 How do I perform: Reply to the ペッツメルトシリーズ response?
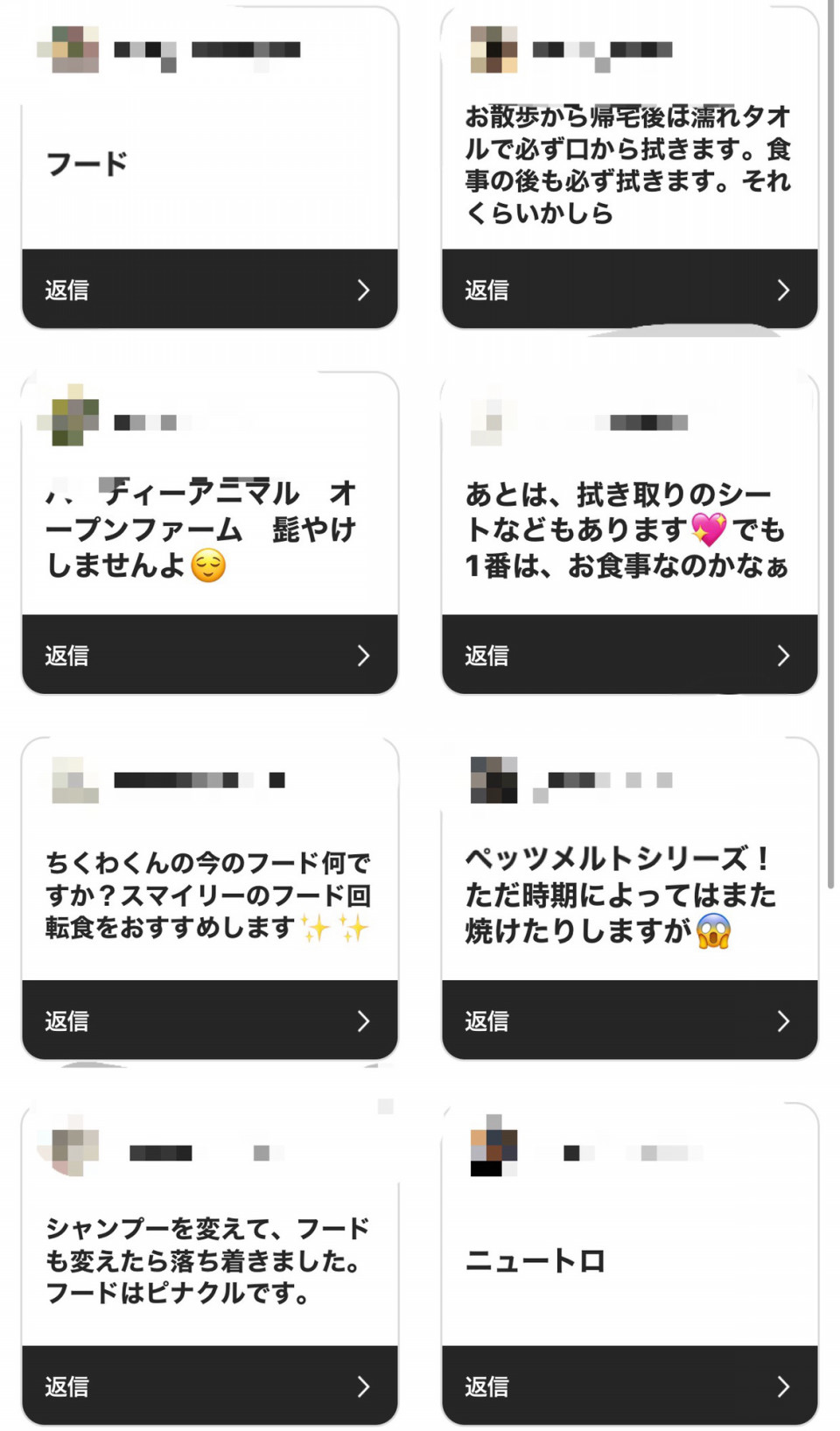(x=629, y=1021)
